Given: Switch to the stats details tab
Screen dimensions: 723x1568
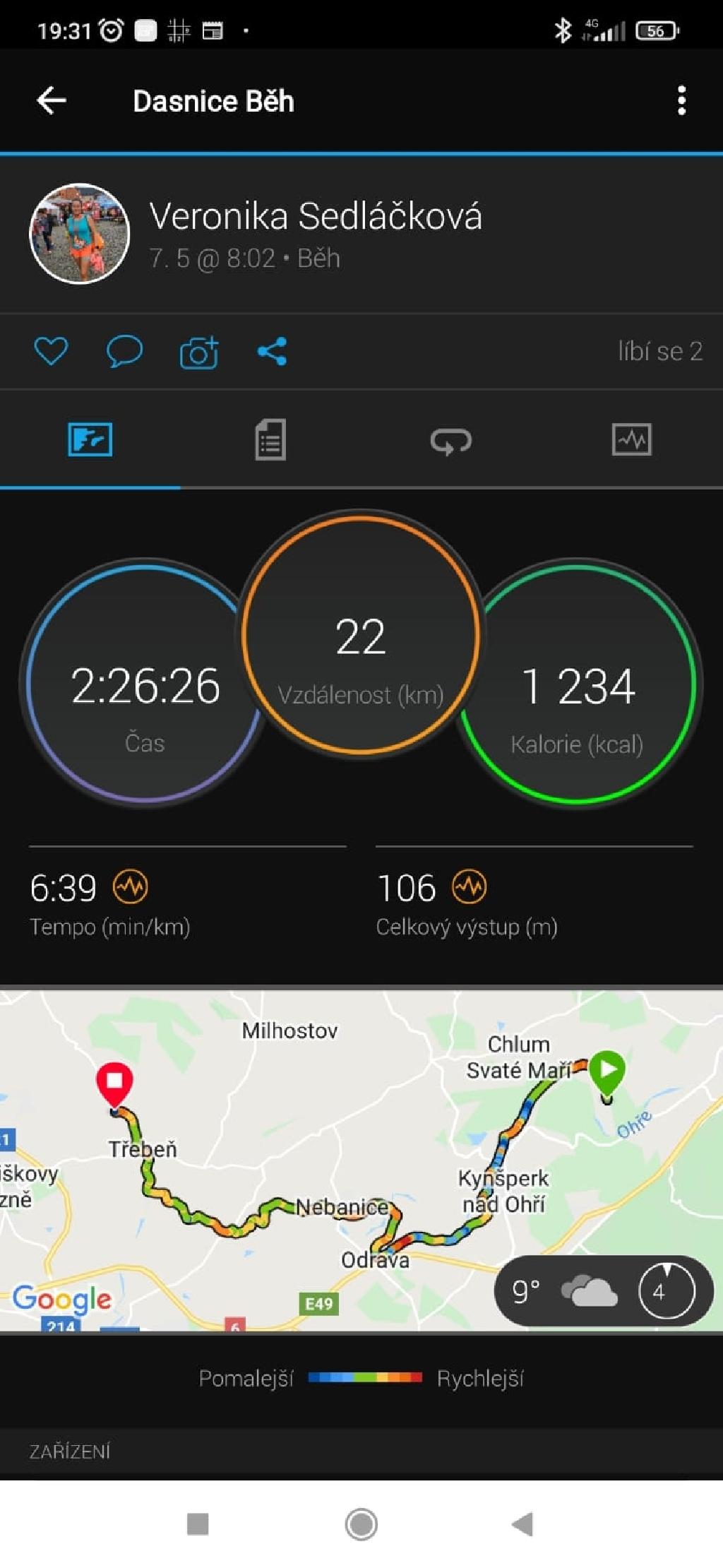Looking at the screenshot, I should click(x=270, y=439).
